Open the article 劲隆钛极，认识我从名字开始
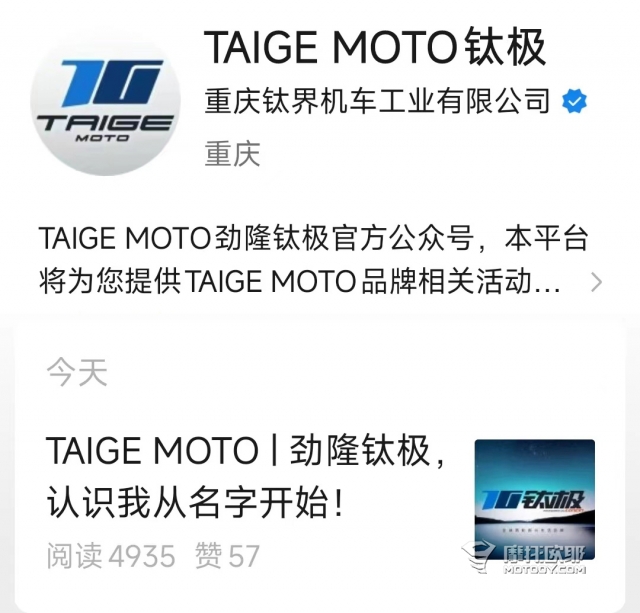The image size is (640, 613). [x=247, y=475]
